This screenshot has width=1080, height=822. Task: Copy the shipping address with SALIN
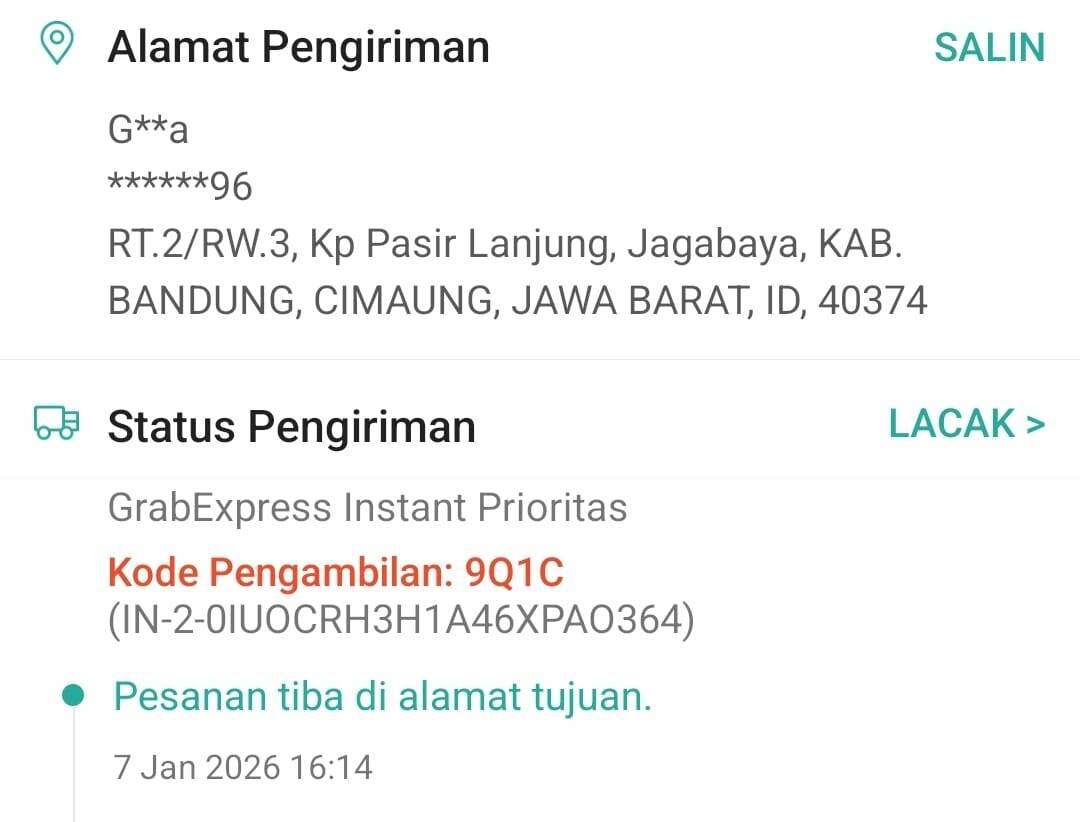(x=989, y=48)
